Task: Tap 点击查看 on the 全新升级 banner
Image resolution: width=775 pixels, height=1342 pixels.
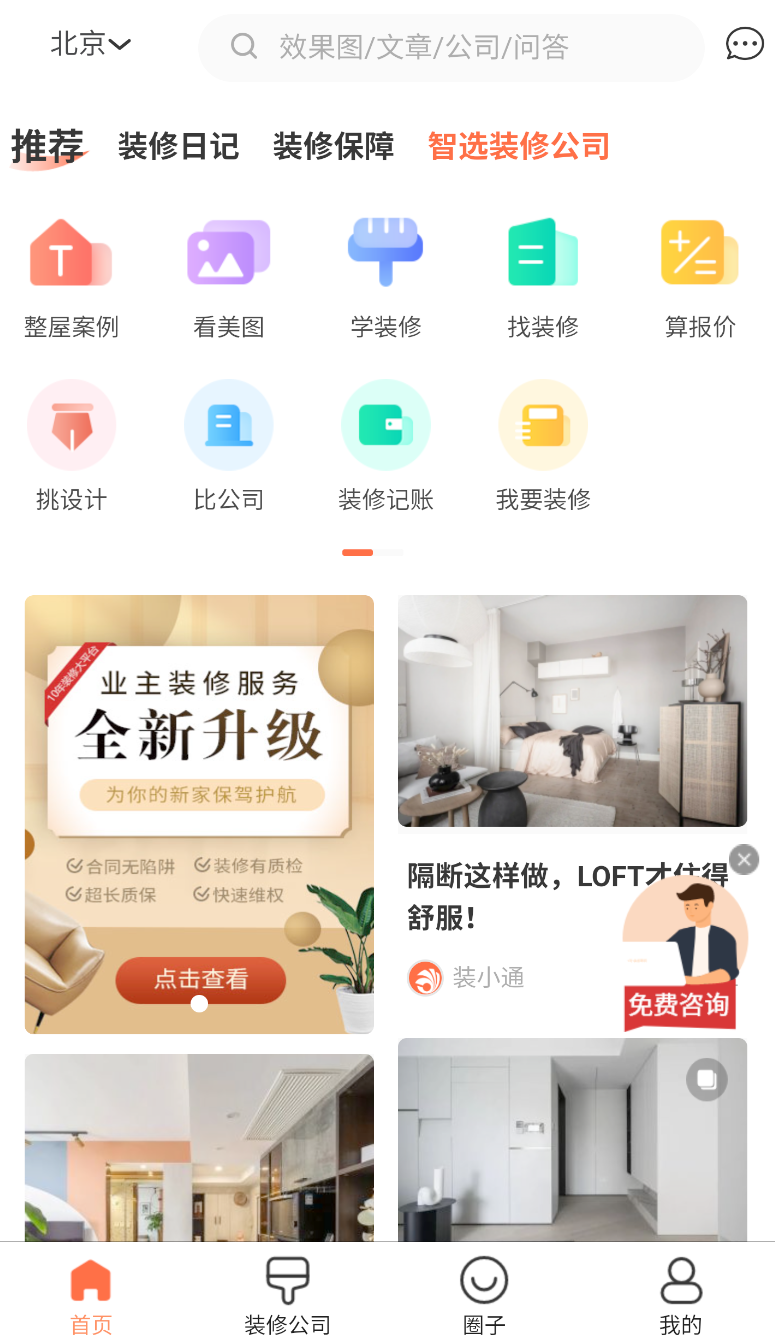Action: (x=200, y=979)
